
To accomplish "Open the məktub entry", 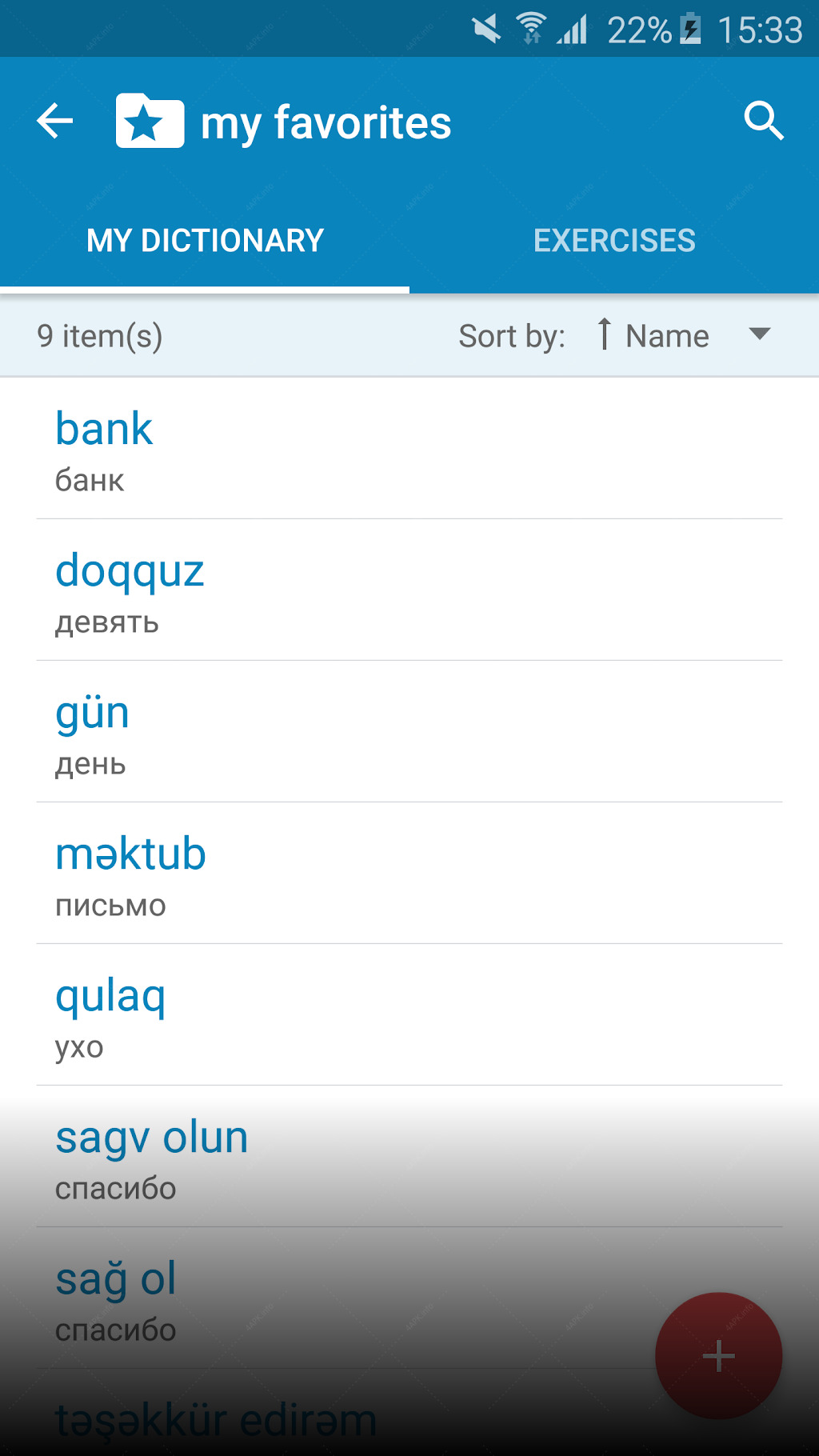I will [x=409, y=874].
